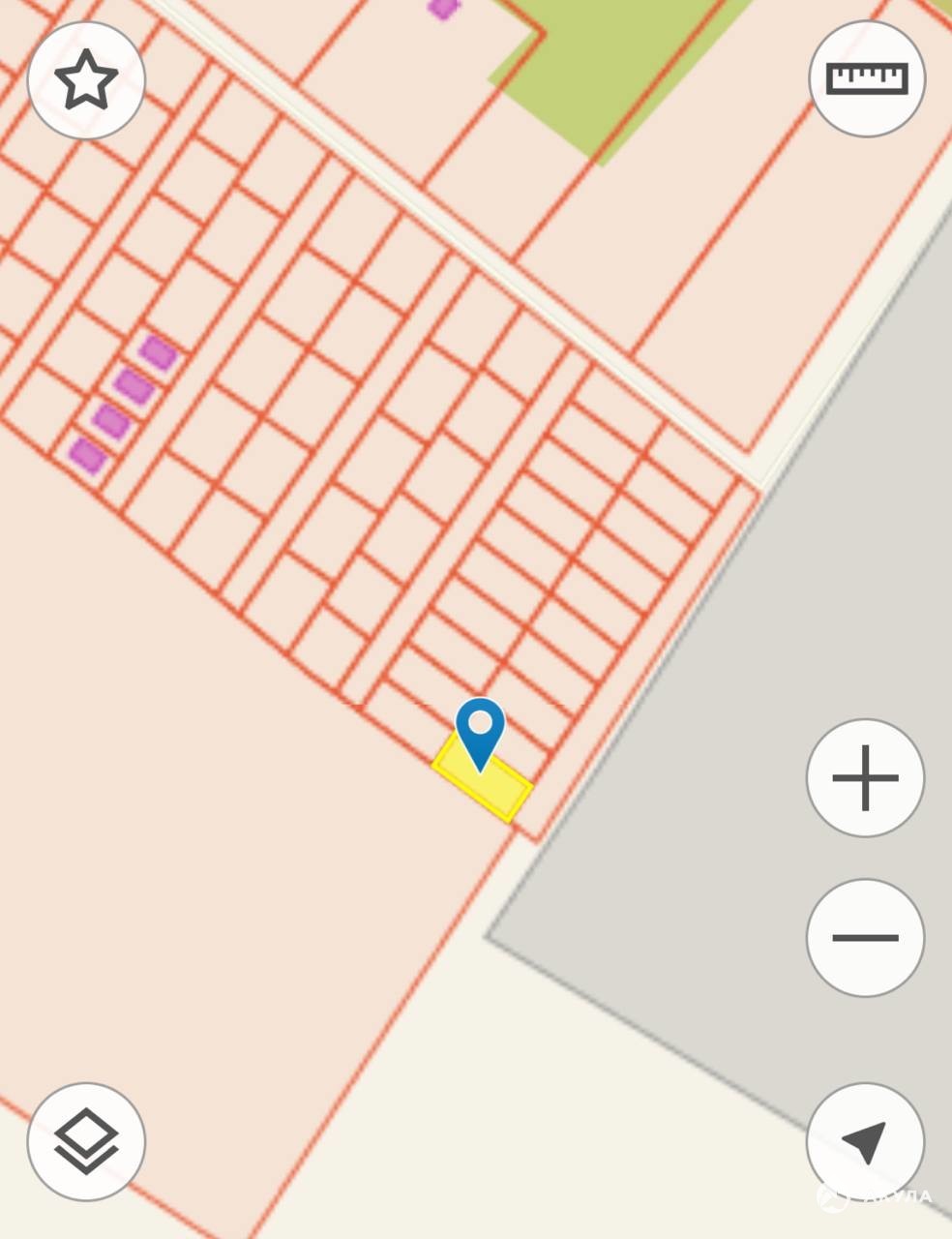Center map on my current location
Screen dimensions: 952x1239
pos(865,1141)
